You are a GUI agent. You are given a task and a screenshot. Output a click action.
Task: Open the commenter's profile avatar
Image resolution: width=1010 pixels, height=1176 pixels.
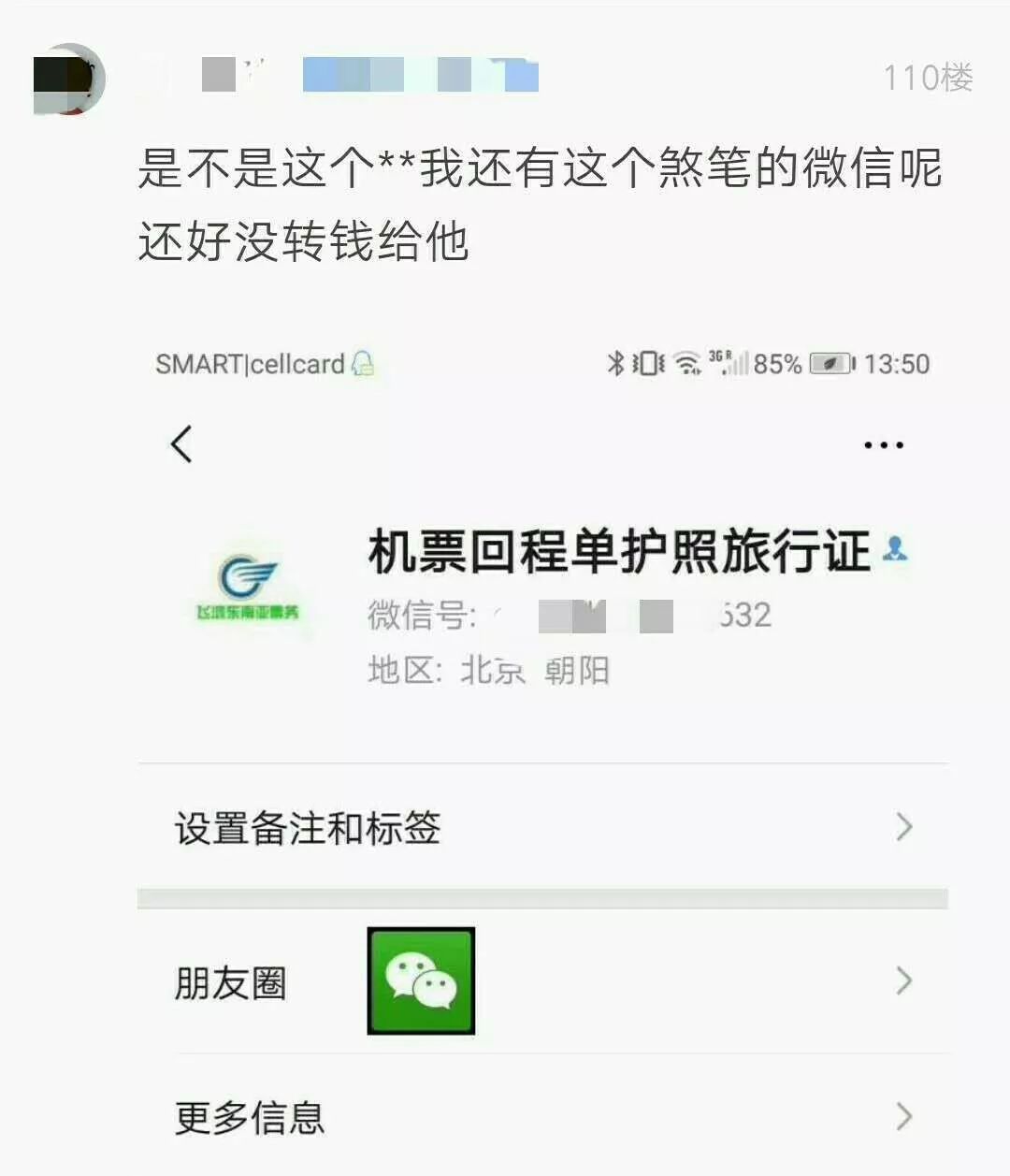coord(68,80)
